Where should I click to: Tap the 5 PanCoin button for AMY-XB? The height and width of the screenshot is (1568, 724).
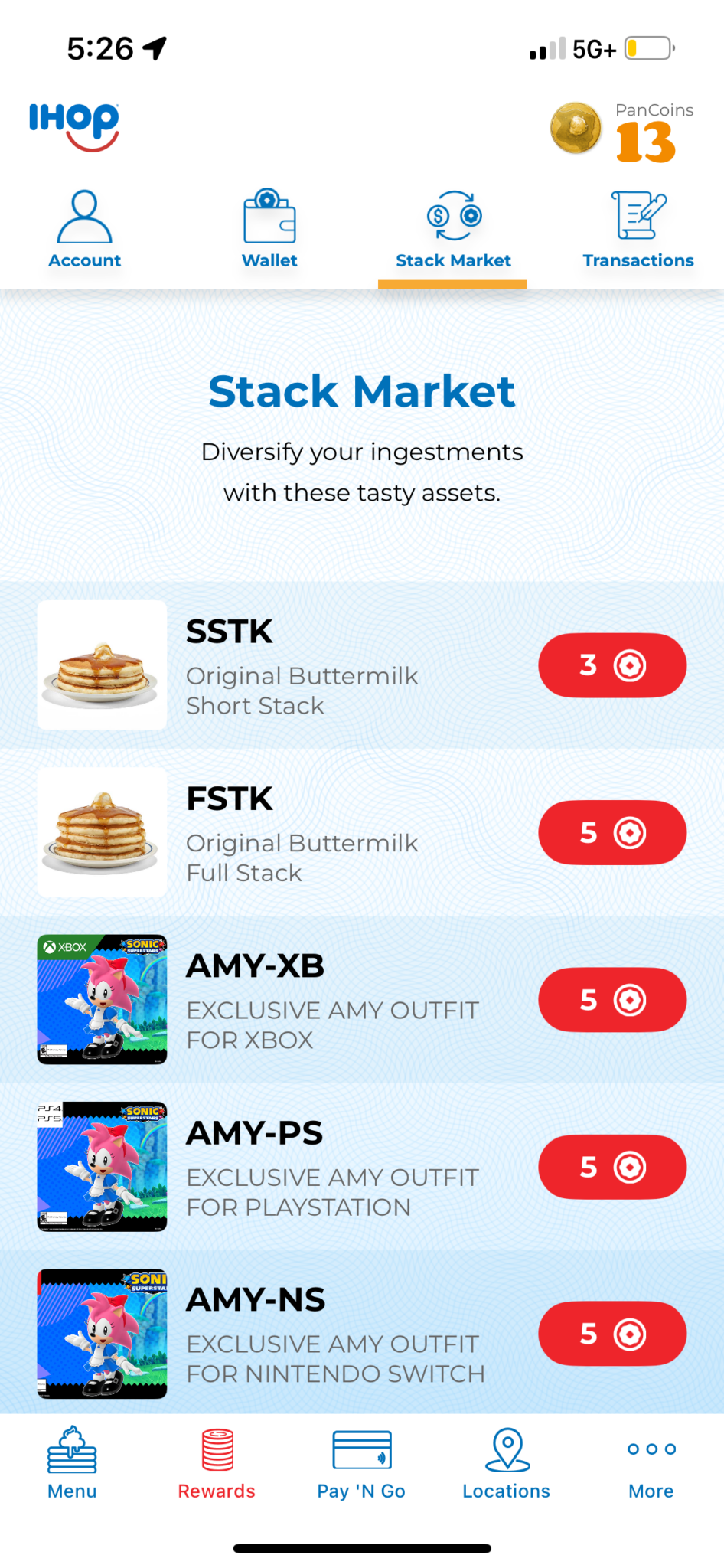coord(612,999)
